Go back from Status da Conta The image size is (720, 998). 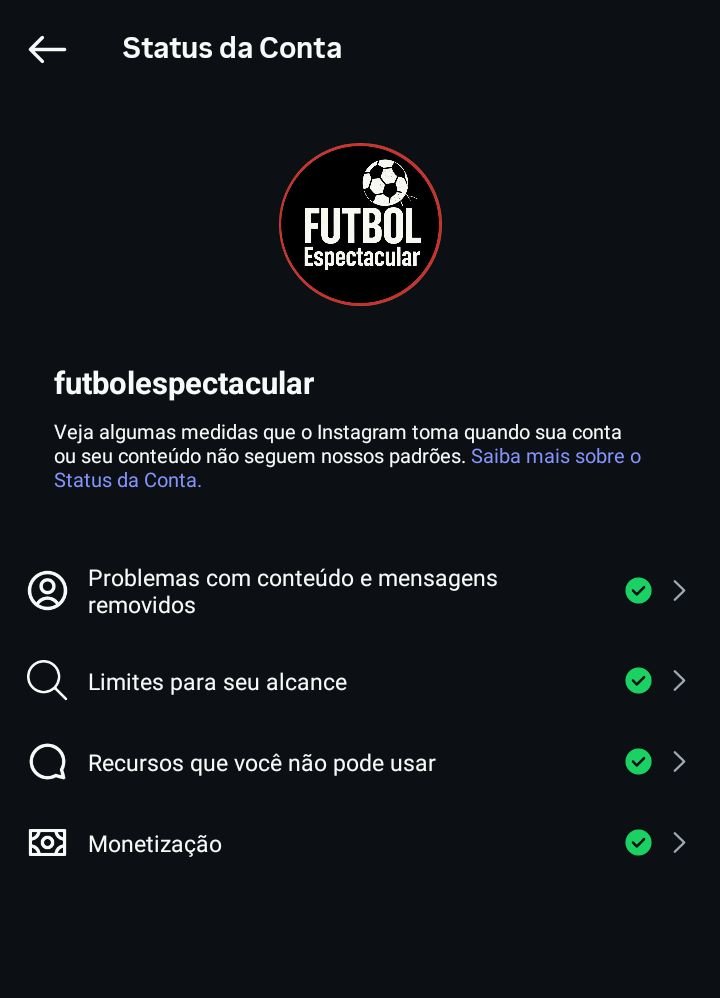pyautogui.click(x=47, y=49)
